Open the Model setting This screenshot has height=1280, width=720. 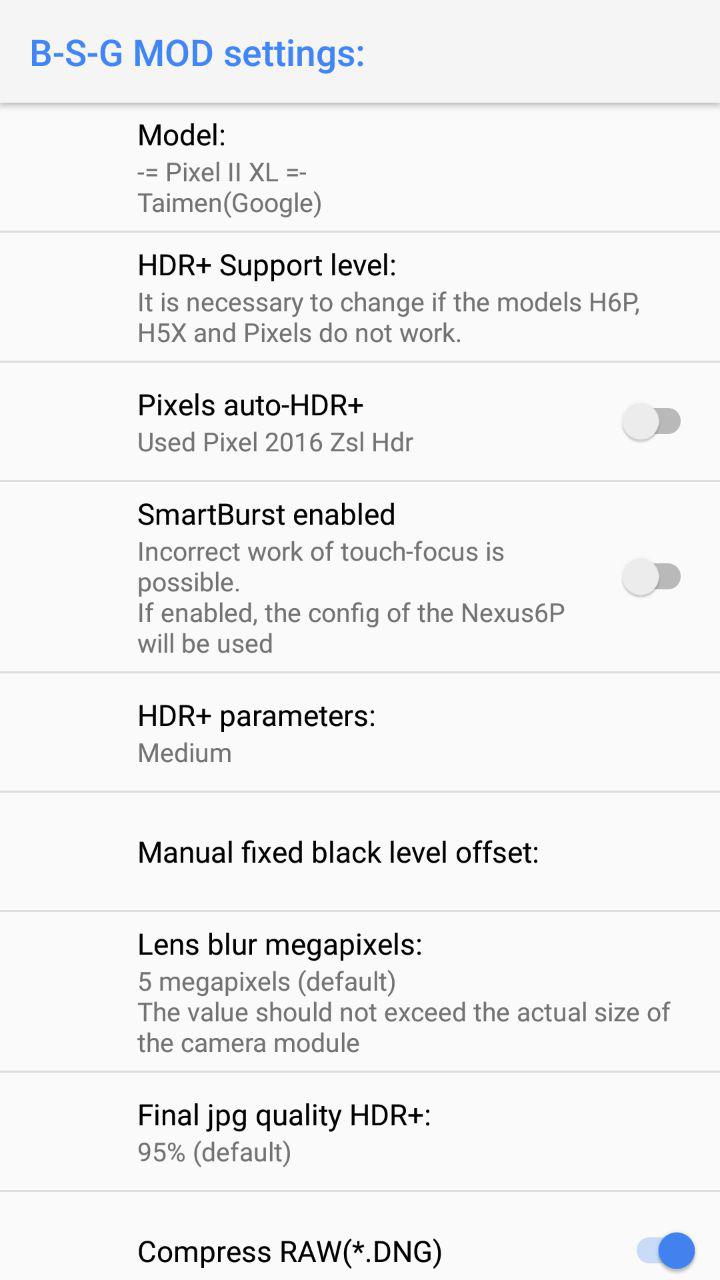(x=360, y=168)
